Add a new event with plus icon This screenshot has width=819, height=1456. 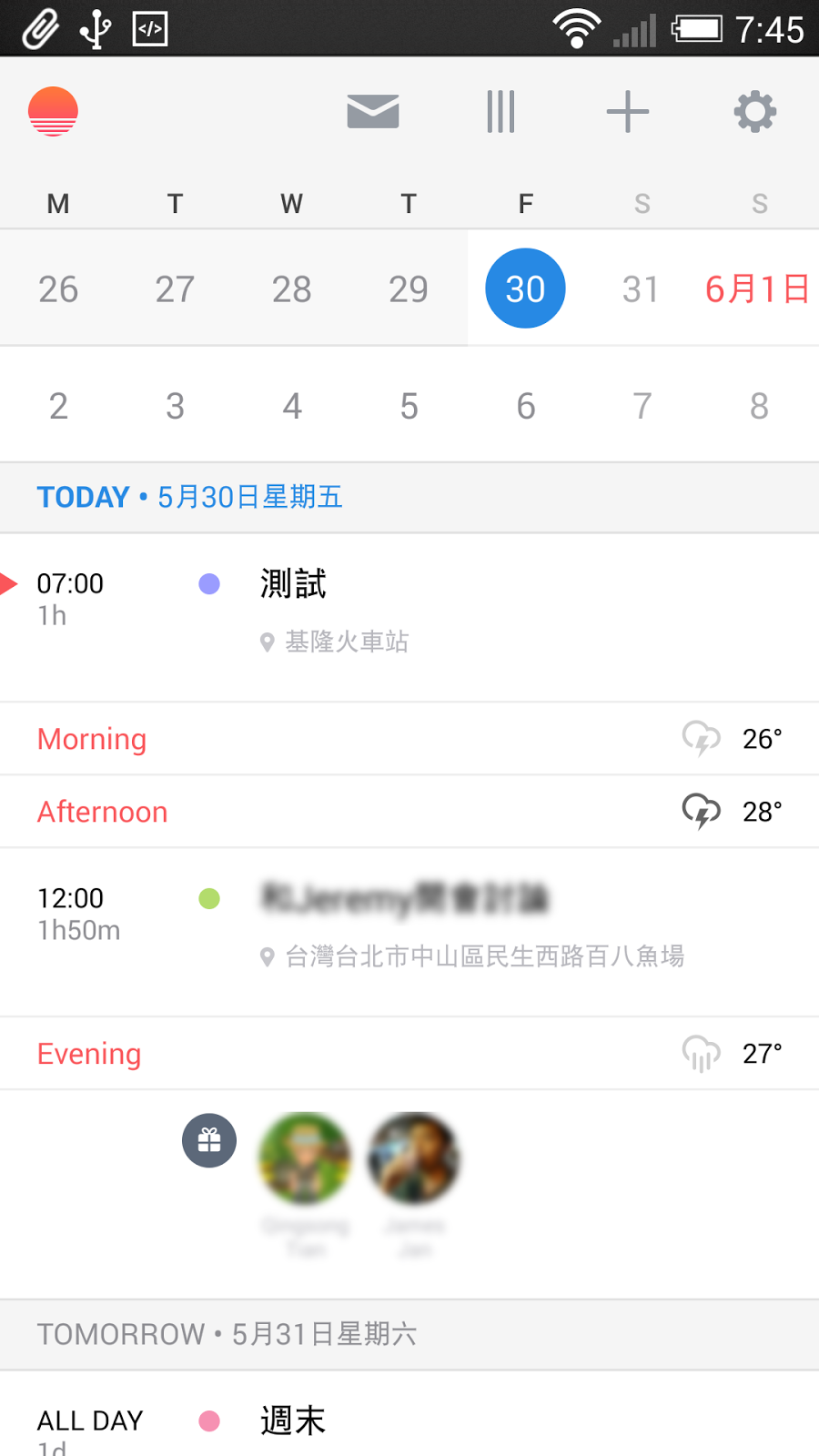click(x=628, y=112)
